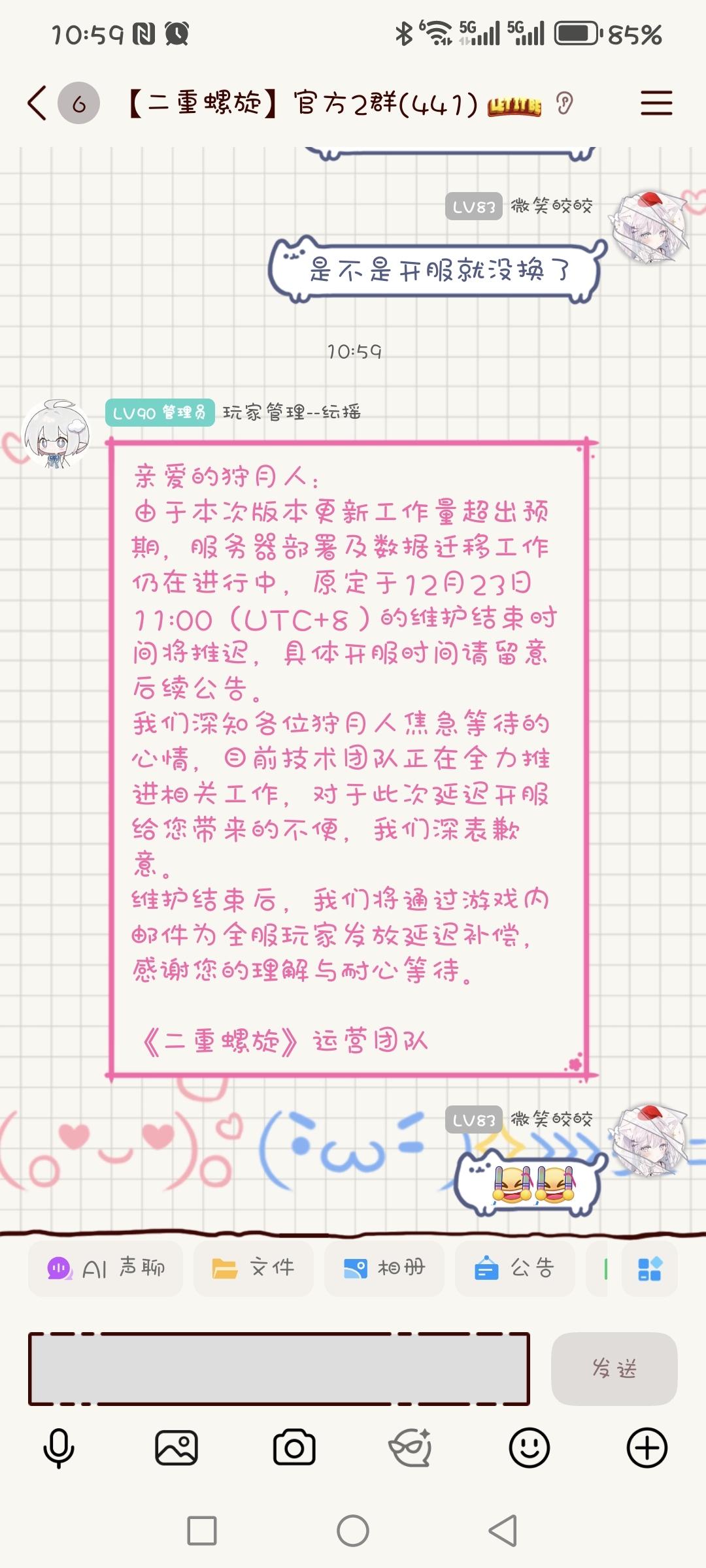Viewport: 706px width, 1568px height.
Task: Open the camera to take a photo
Action: tap(294, 1448)
